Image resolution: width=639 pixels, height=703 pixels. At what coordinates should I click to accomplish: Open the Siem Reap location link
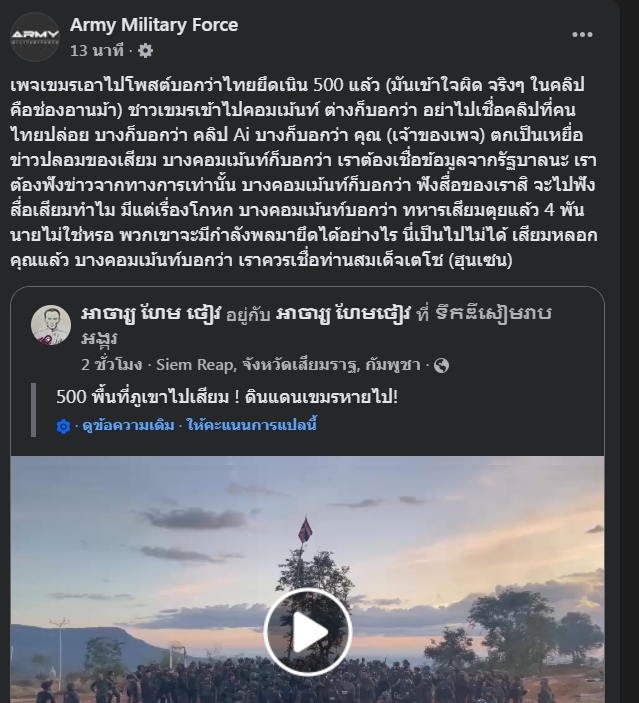185,365
